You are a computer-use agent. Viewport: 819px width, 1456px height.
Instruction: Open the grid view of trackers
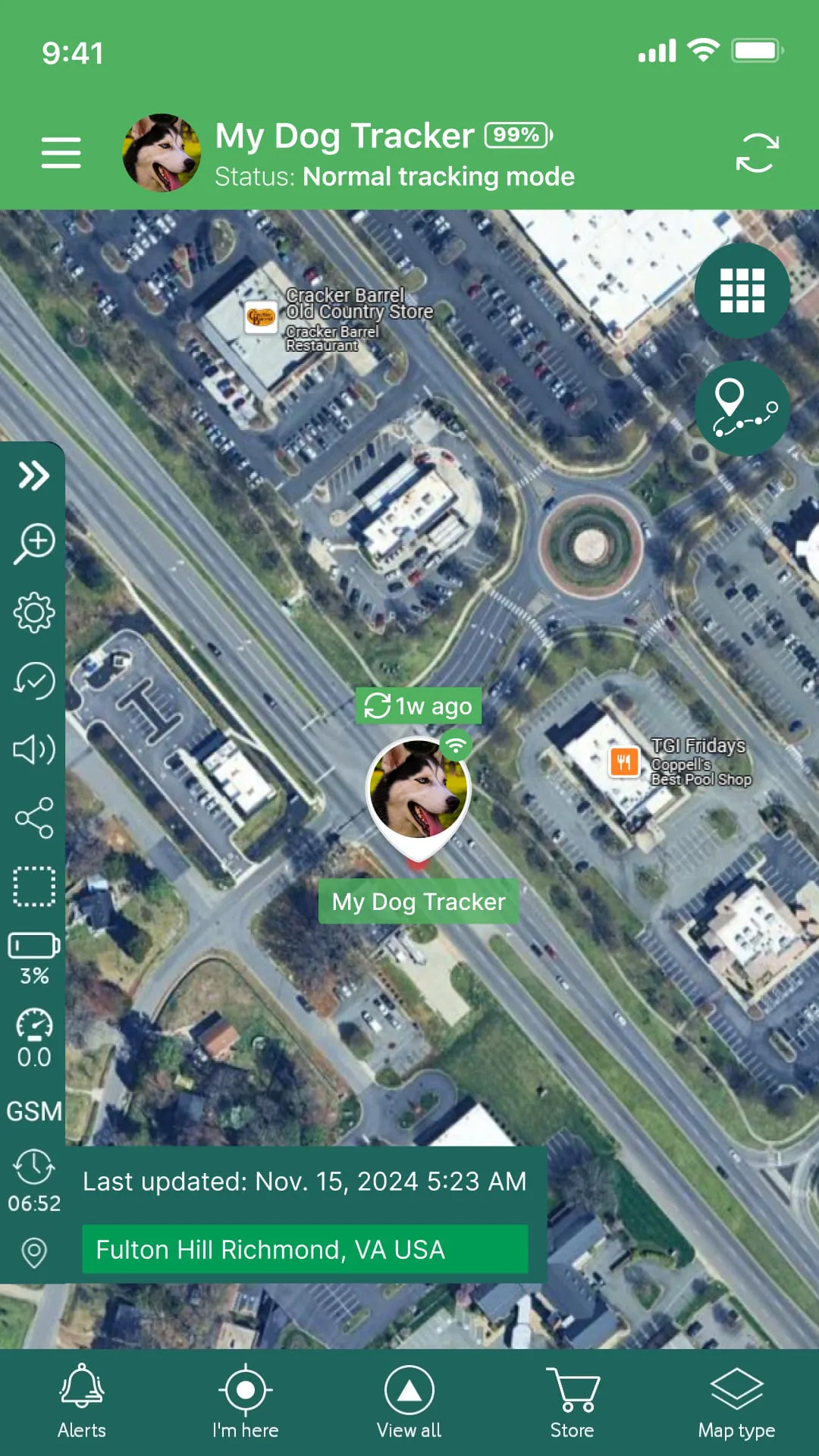(742, 290)
